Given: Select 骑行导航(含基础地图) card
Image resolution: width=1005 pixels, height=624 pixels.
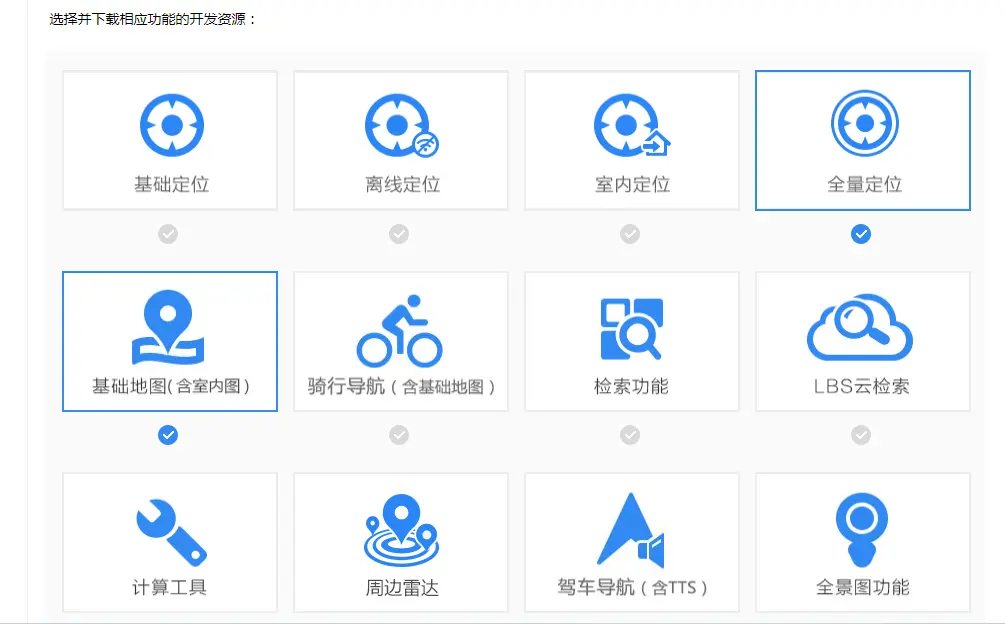Looking at the screenshot, I should click(401, 341).
